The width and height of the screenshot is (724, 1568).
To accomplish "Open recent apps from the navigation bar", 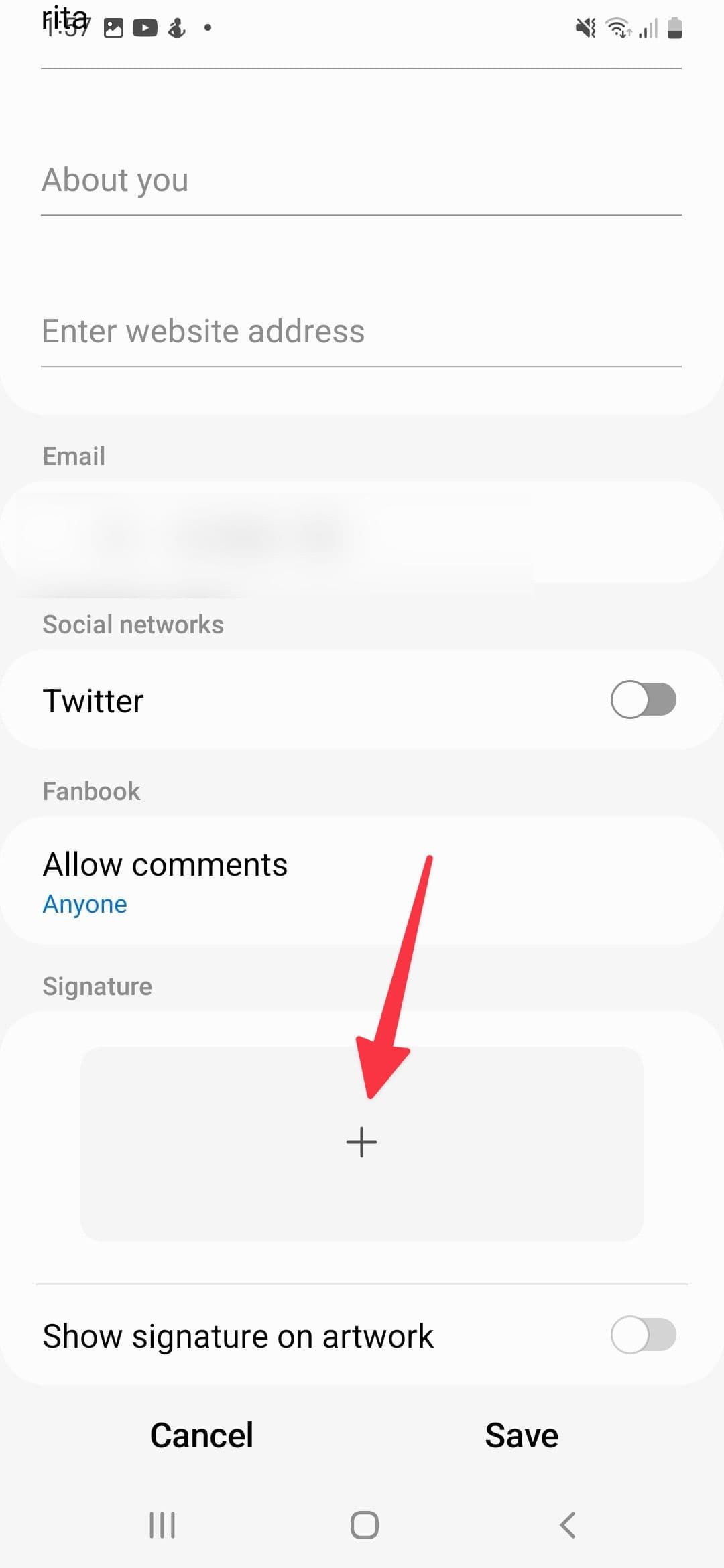I will tap(162, 1525).
